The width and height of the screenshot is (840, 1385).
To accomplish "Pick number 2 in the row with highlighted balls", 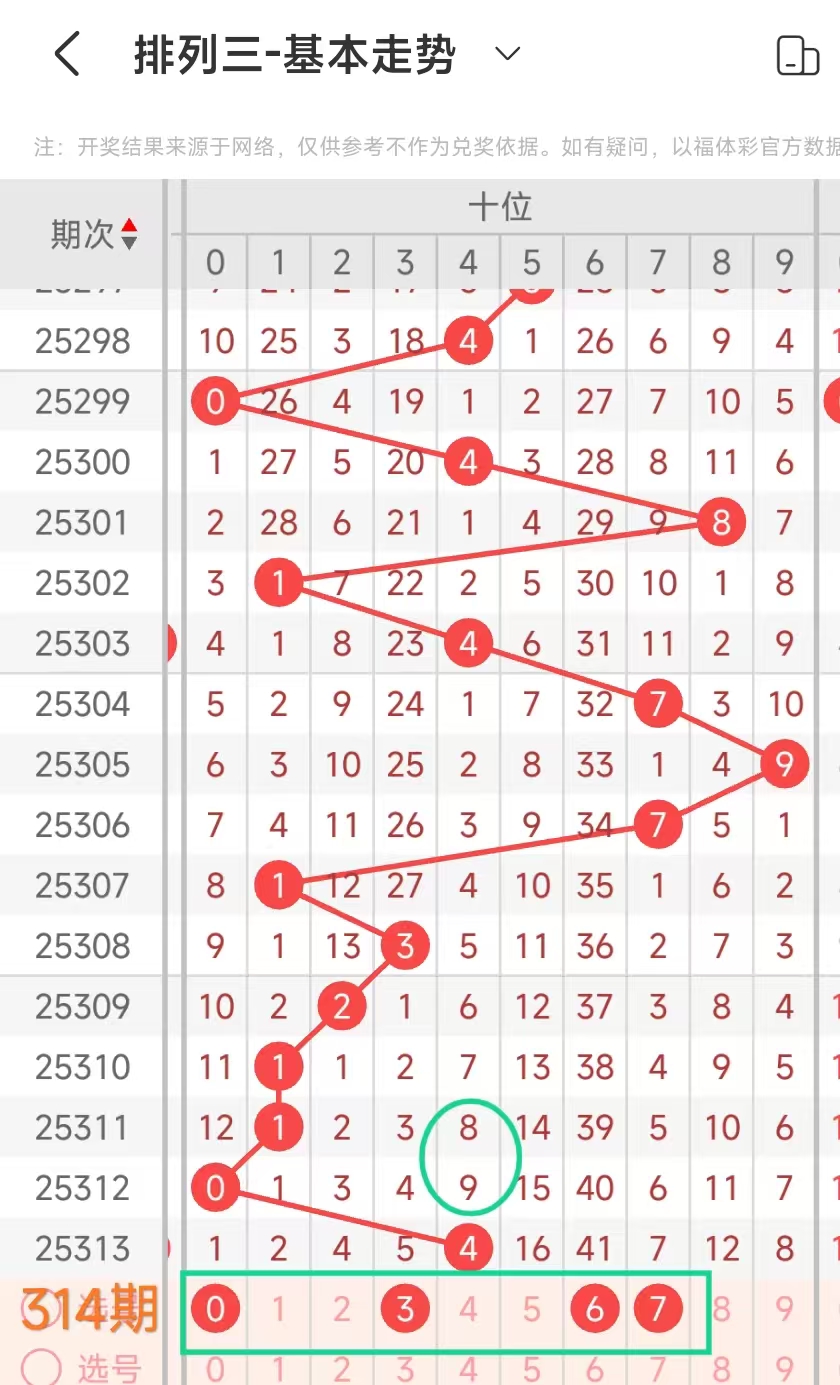I will coord(342,1308).
